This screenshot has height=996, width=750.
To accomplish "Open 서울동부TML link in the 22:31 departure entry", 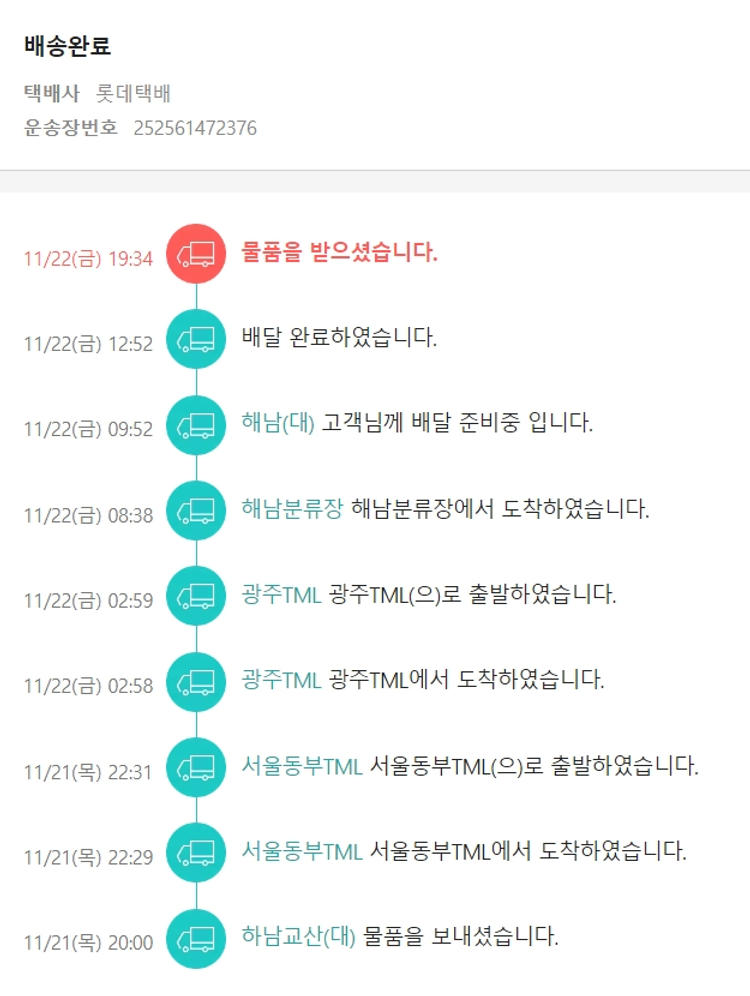I will coord(301,767).
